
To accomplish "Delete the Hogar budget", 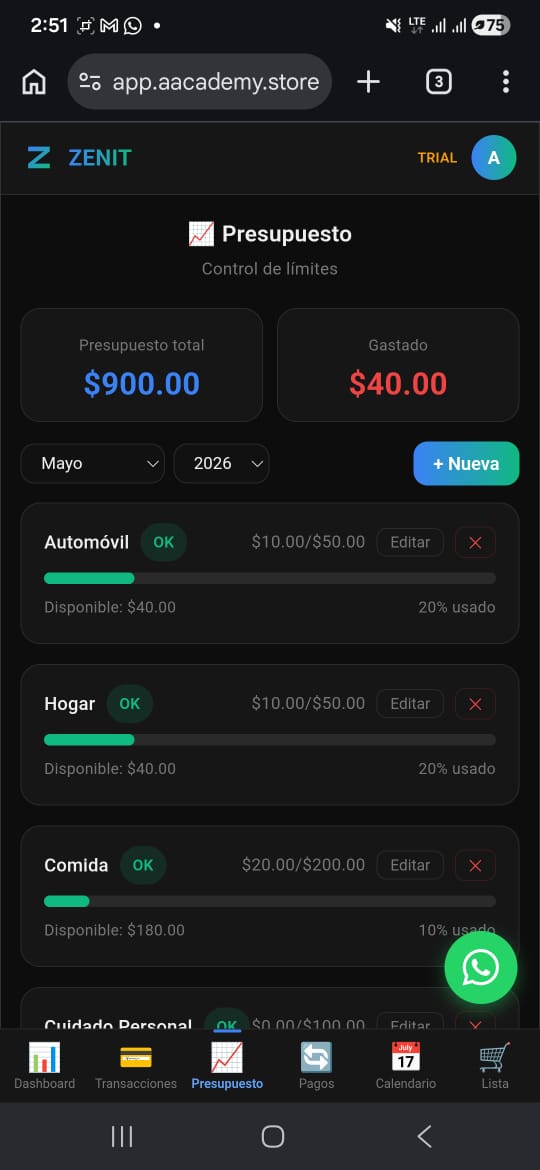I will point(475,704).
